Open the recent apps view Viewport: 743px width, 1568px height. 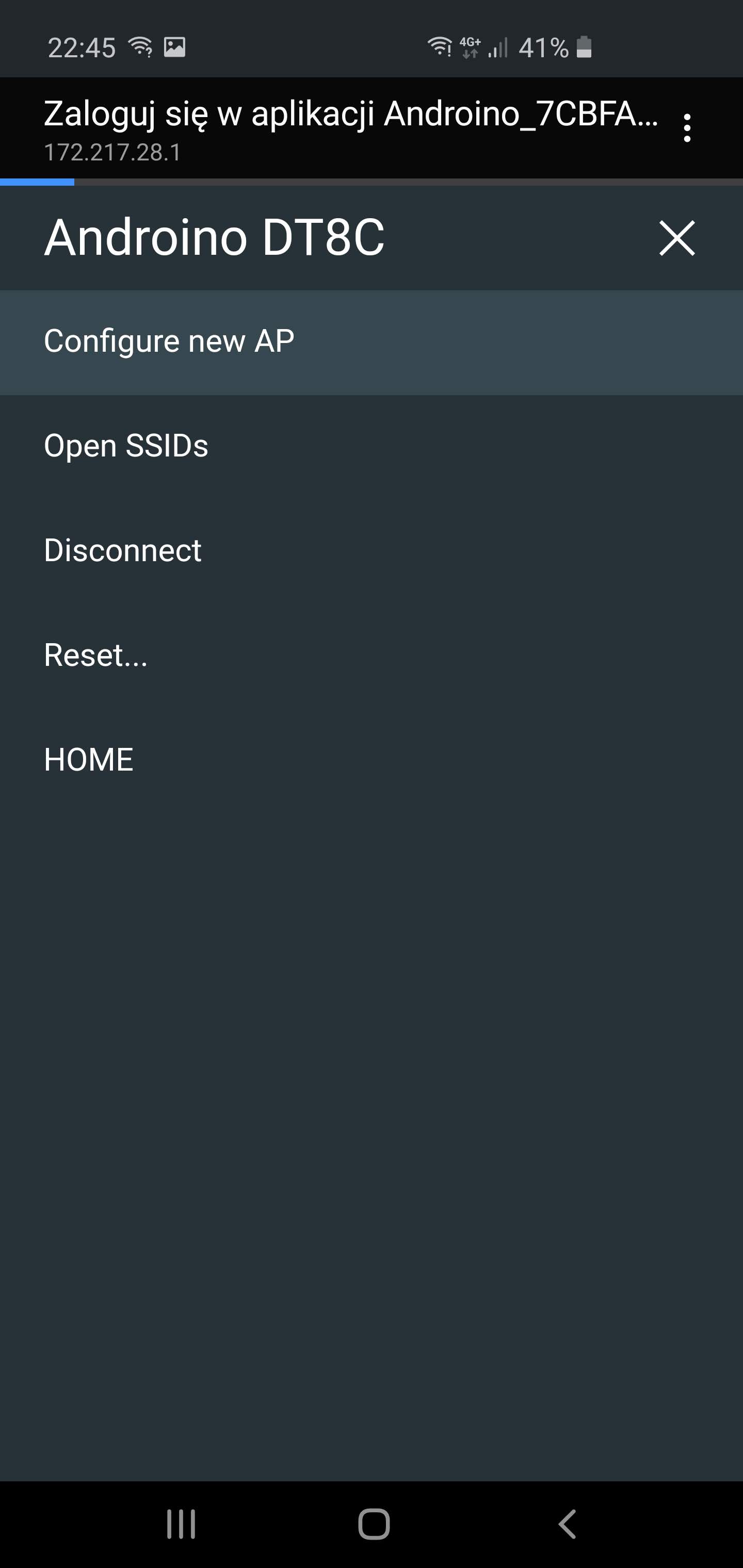click(x=181, y=1525)
